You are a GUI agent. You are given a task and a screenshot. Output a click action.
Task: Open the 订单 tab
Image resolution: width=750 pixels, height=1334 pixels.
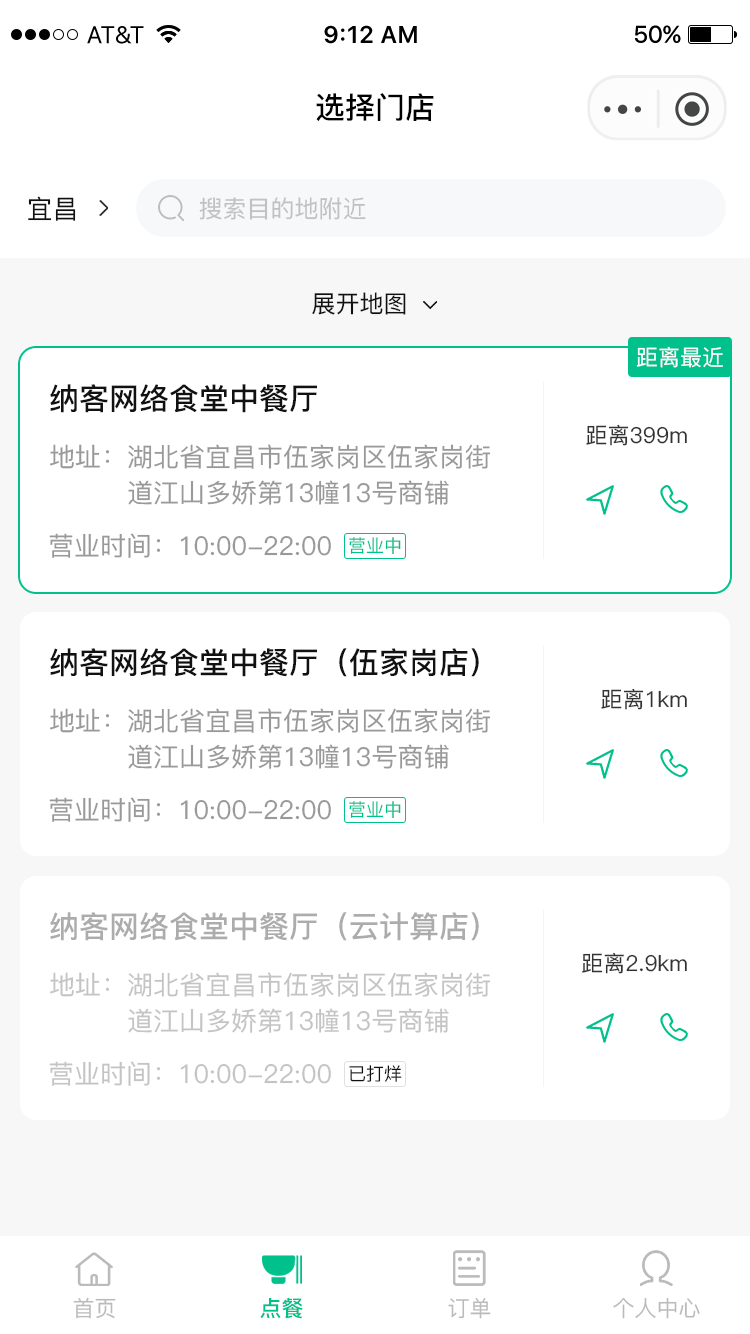click(x=469, y=1284)
